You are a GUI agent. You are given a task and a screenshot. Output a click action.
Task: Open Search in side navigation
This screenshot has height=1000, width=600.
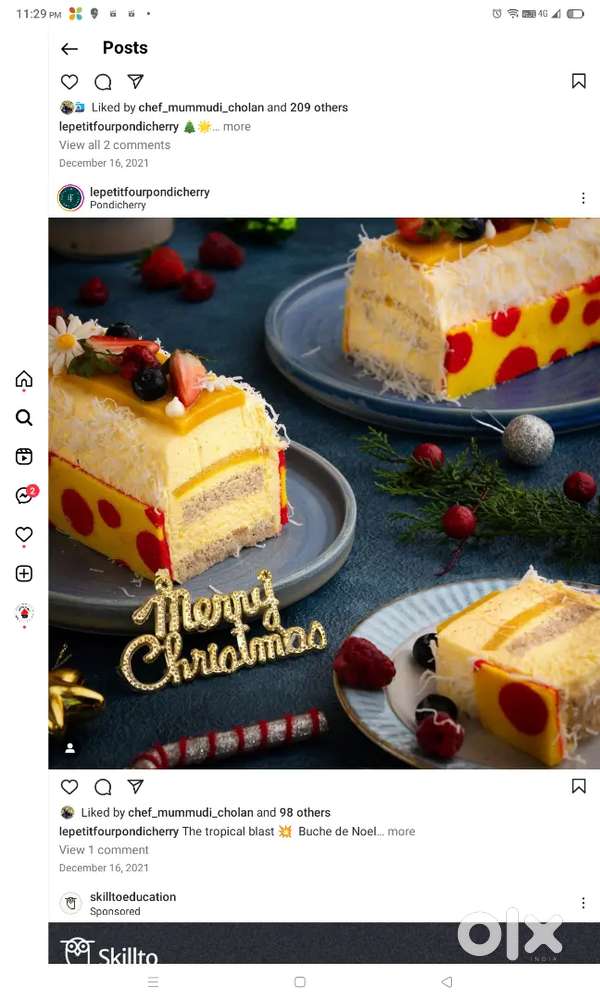click(x=24, y=418)
